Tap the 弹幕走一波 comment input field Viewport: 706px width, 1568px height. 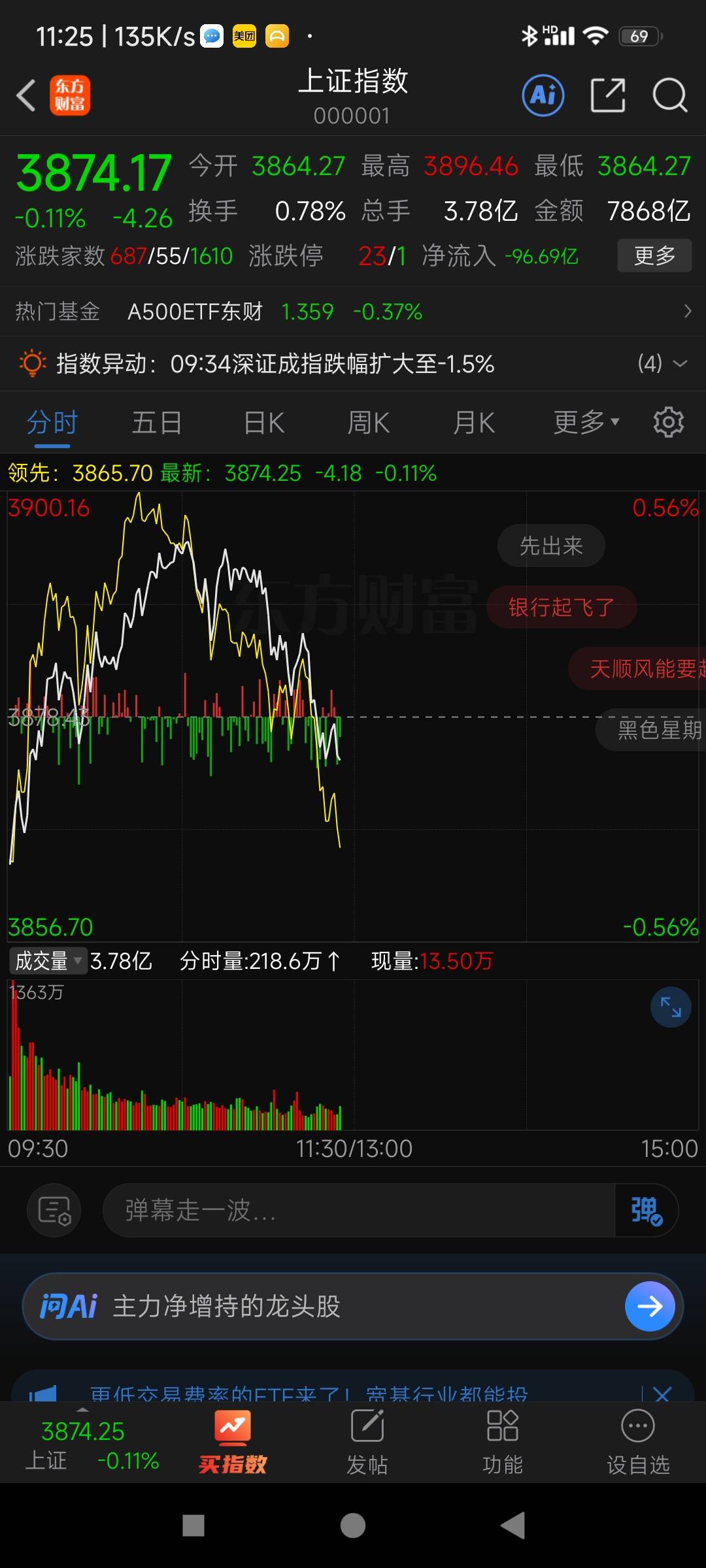[359, 1210]
